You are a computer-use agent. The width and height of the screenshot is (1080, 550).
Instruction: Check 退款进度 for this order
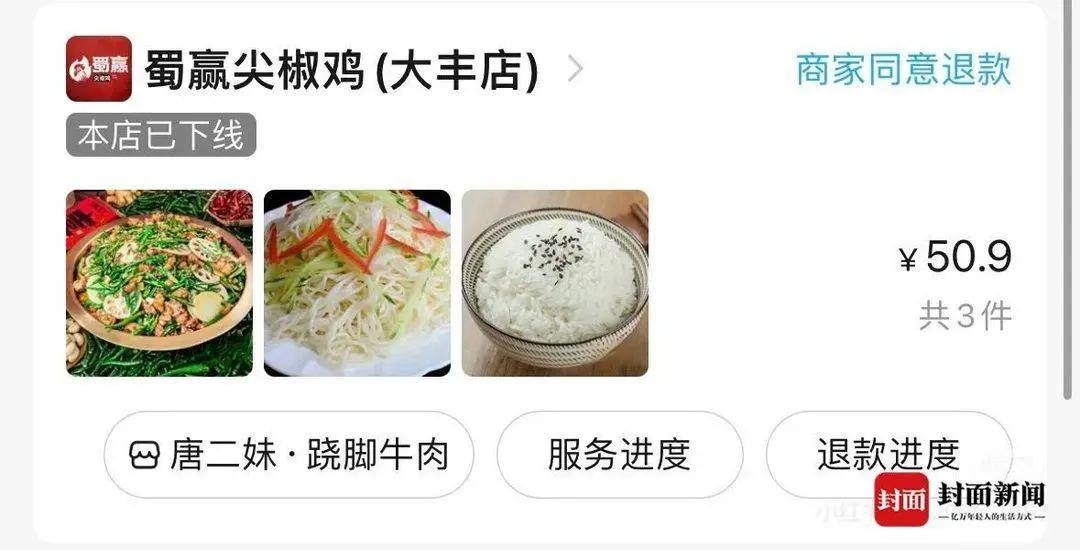pyautogui.click(x=888, y=455)
